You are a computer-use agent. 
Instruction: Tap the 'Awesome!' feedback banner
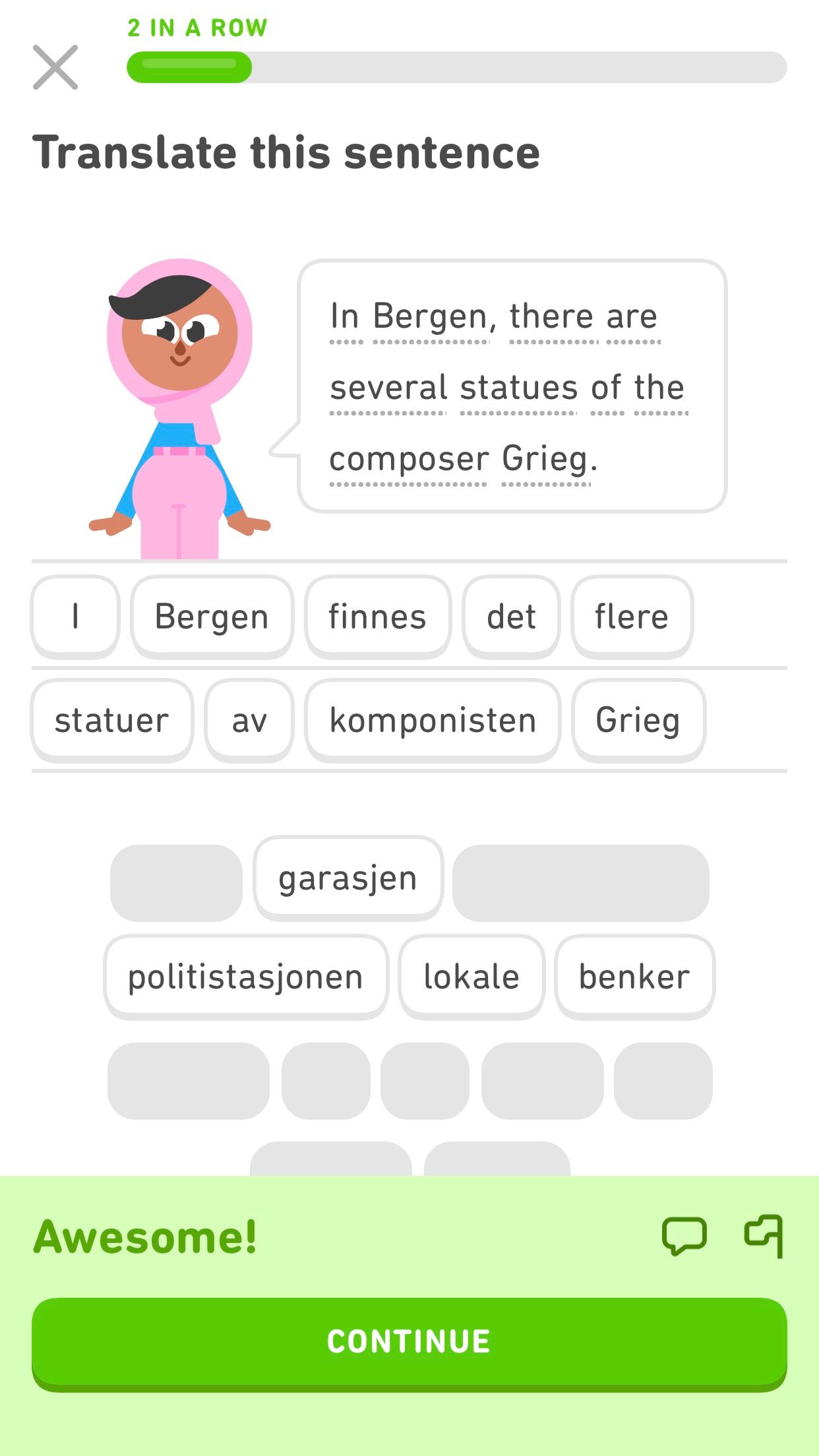coord(146,1236)
